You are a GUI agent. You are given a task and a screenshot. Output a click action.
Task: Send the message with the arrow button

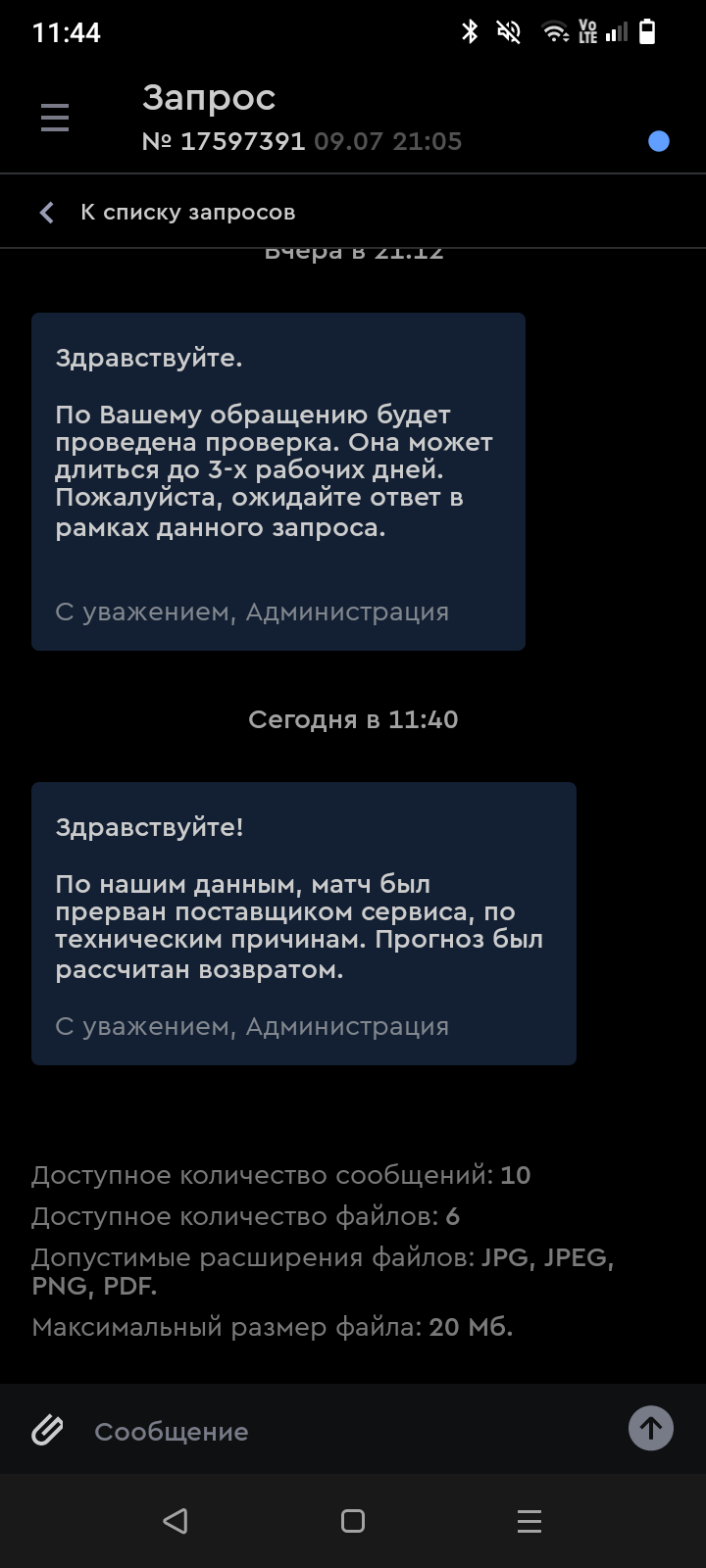[x=651, y=1429]
